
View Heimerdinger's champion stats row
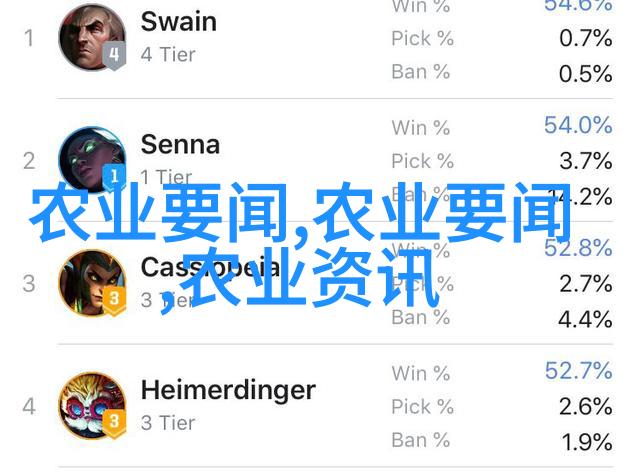tap(228, 390)
